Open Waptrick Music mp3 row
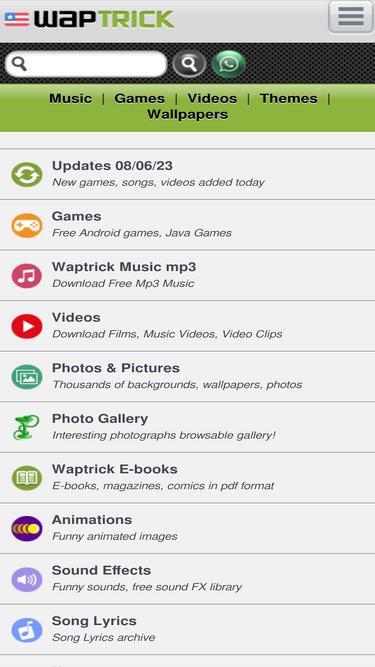This screenshot has height=667, width=375. pos(188,275)
